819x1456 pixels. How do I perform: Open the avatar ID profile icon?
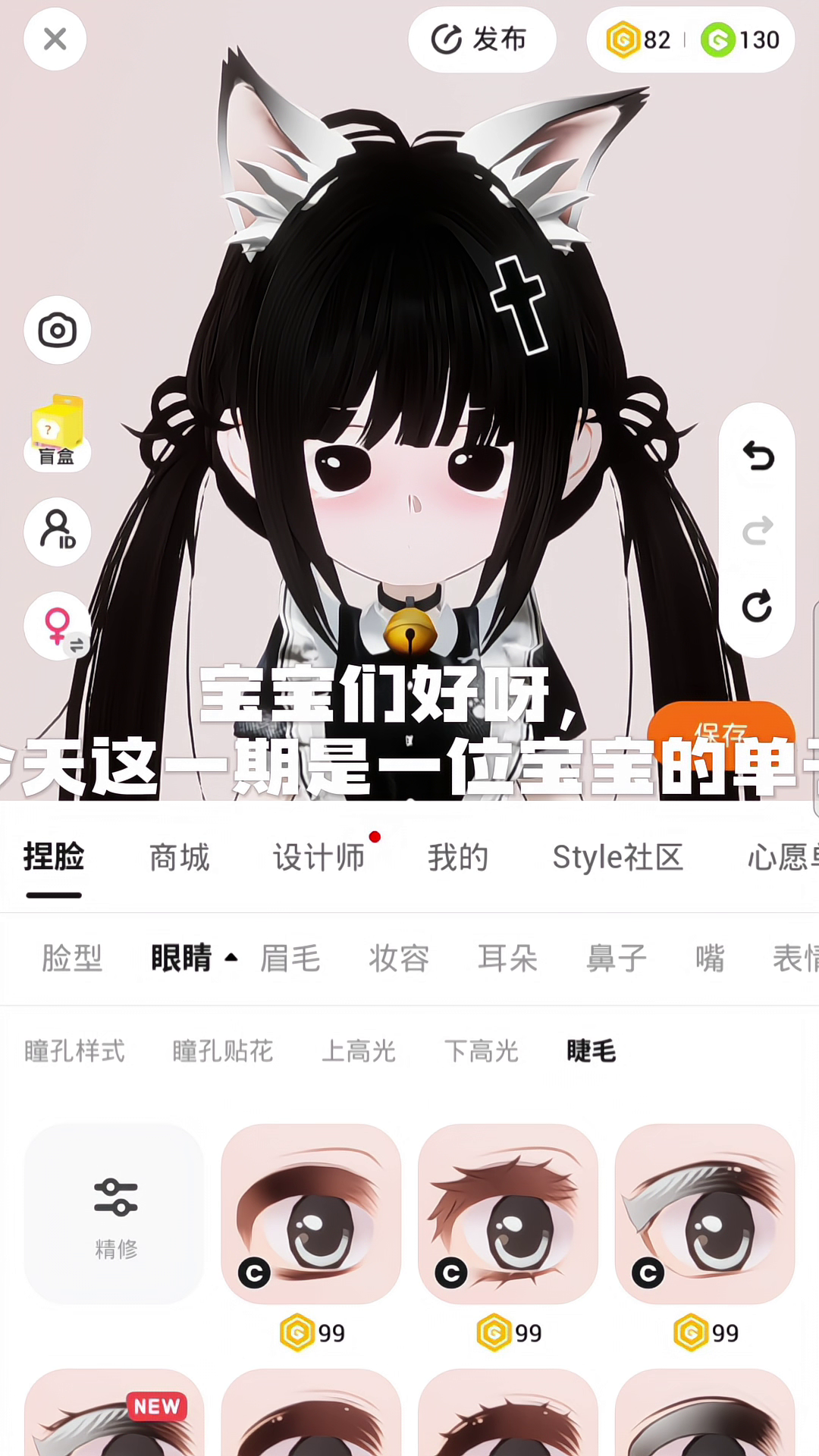(x=57, y=531)
